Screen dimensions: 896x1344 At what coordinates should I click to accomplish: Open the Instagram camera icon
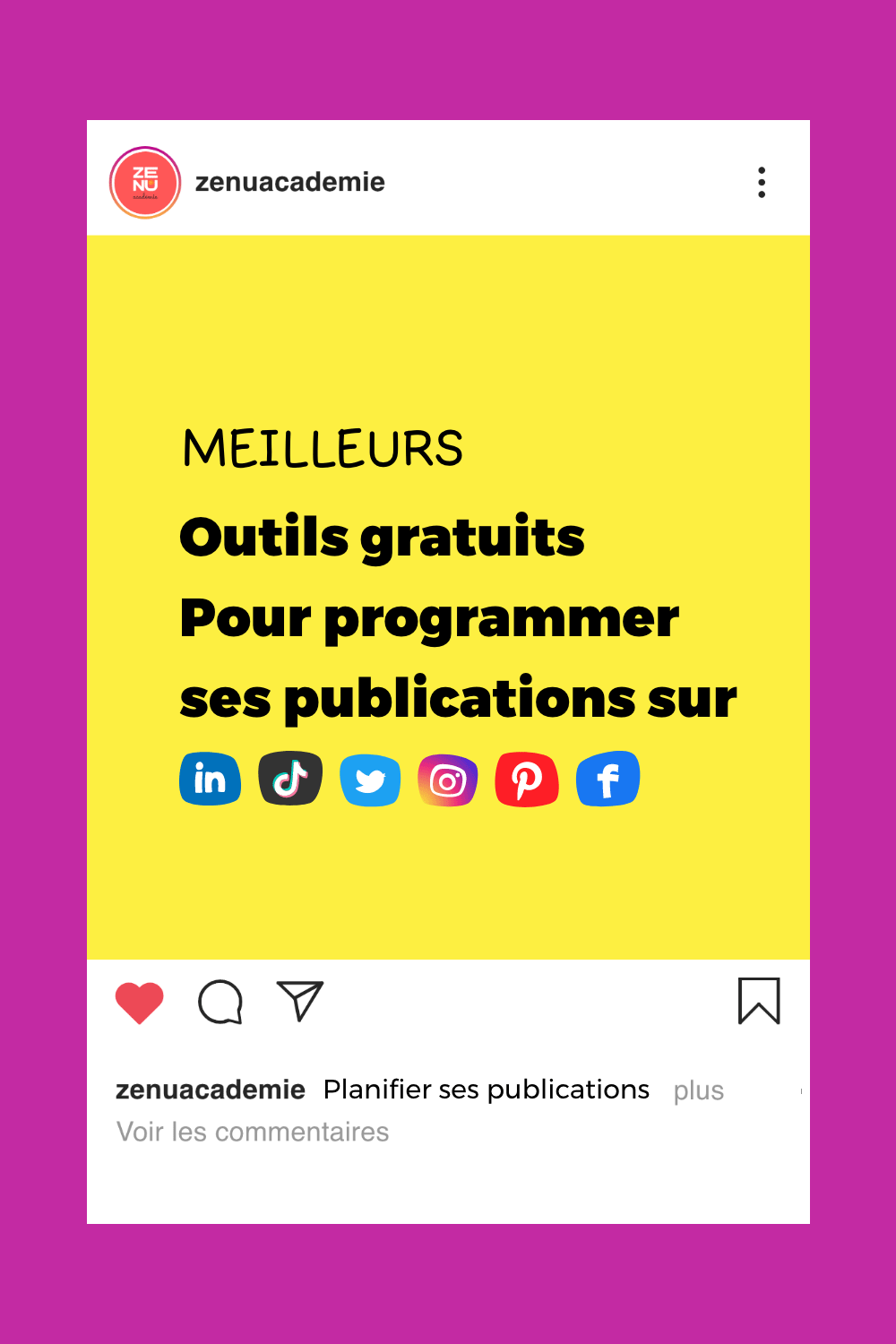point(448,779)
